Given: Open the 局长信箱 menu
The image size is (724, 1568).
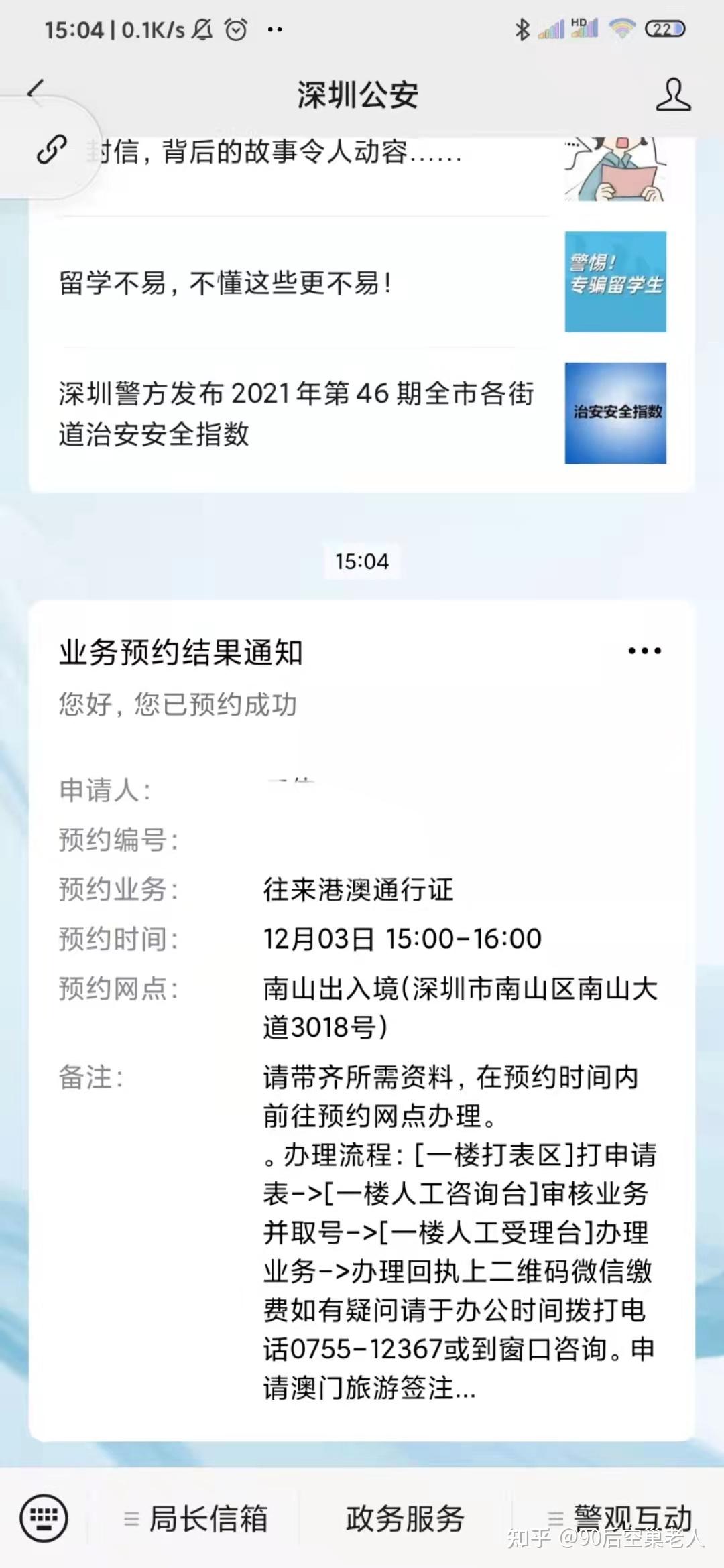Looking at the screenshot, I should (196, 1519).
